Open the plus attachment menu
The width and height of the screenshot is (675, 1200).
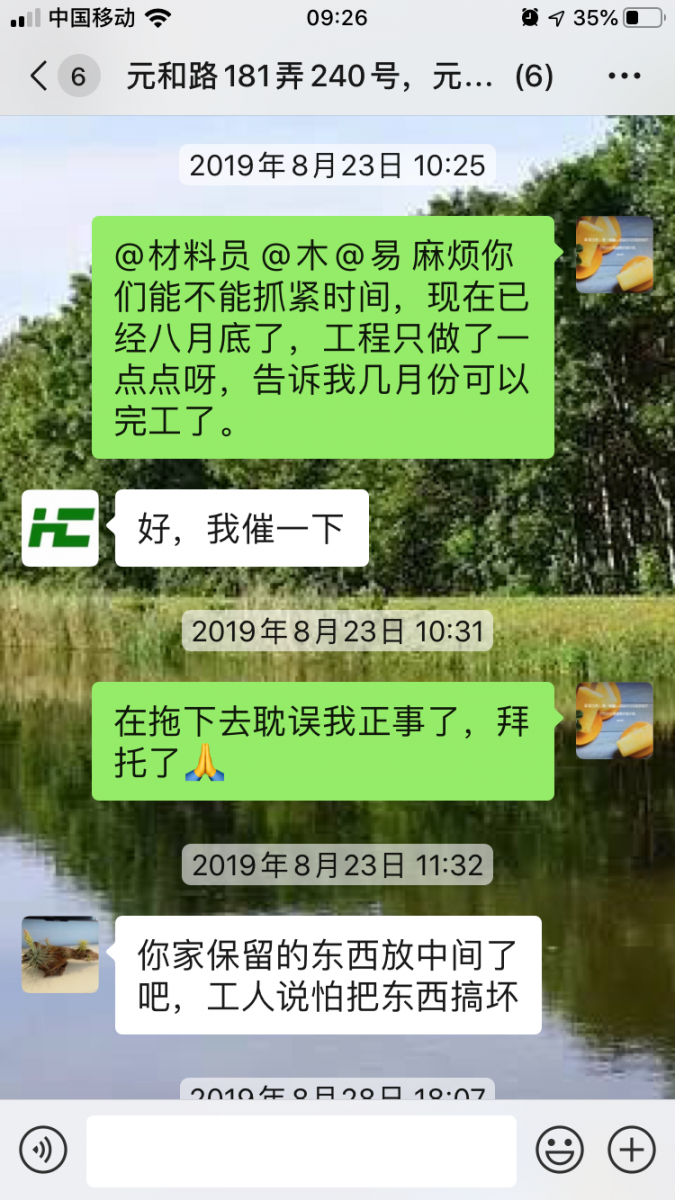tap(631, 1150)
